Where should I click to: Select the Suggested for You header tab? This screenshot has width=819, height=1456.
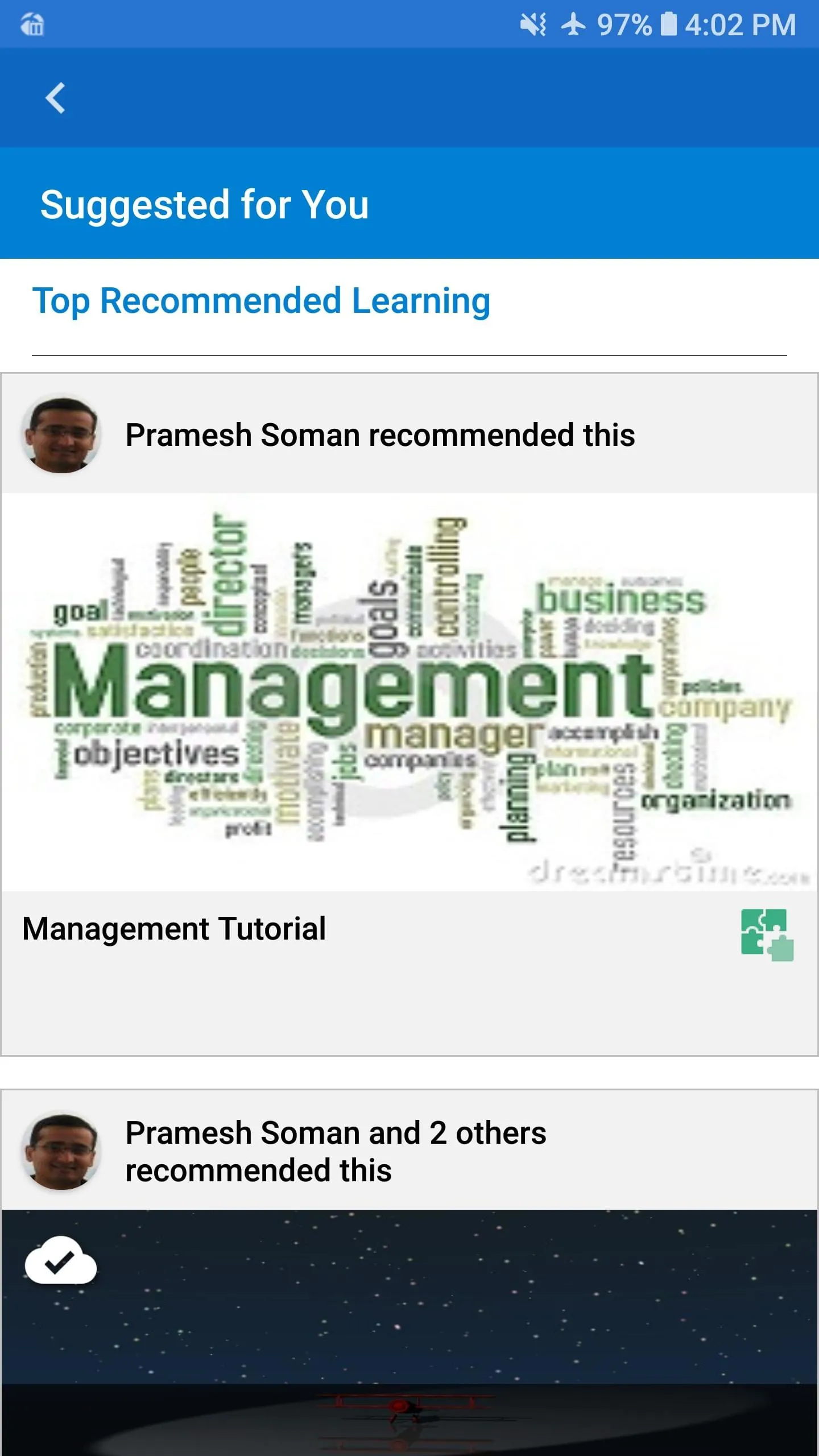[205, 205]
